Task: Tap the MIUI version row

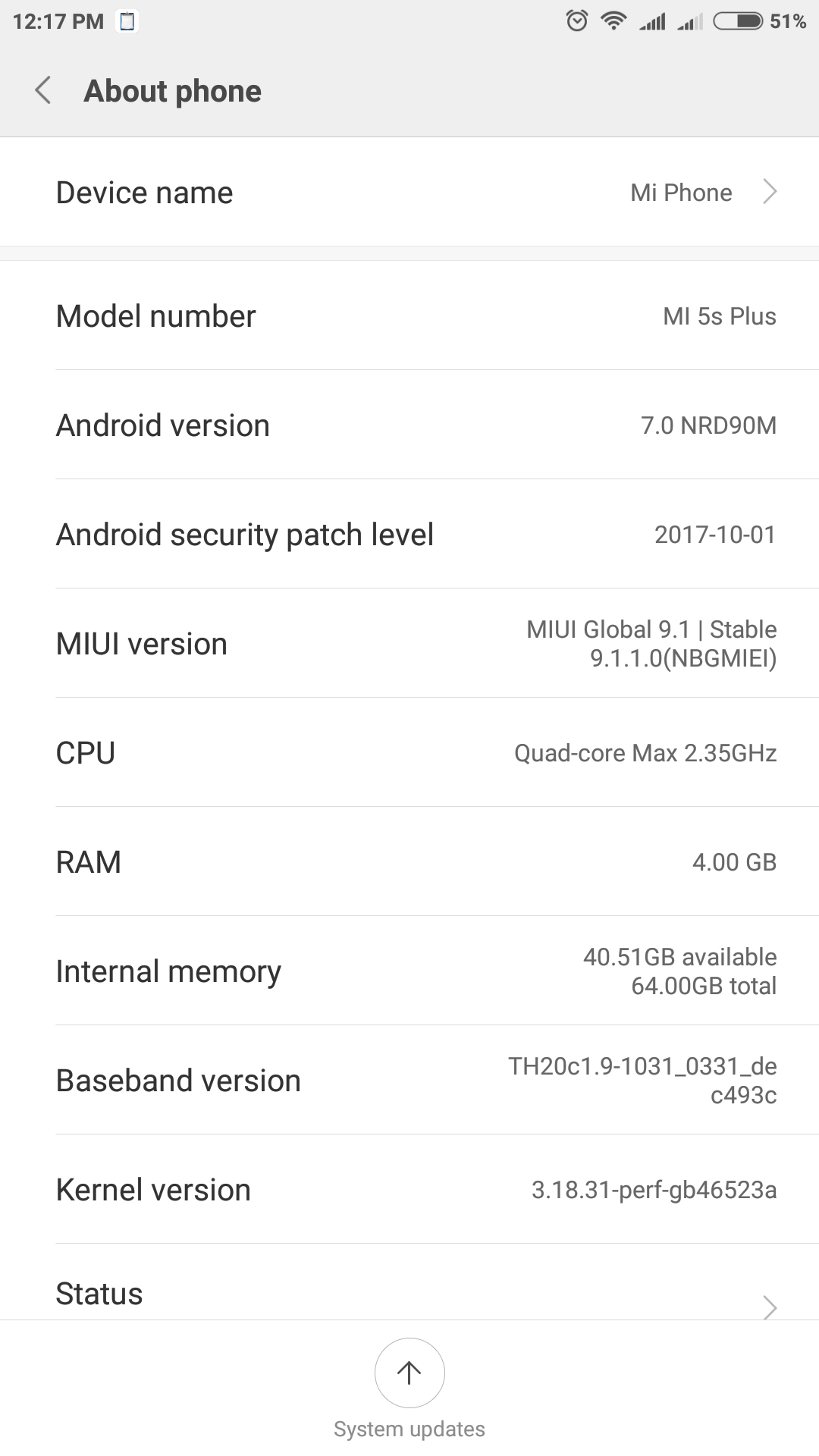Action: click(x=409, y=643)
